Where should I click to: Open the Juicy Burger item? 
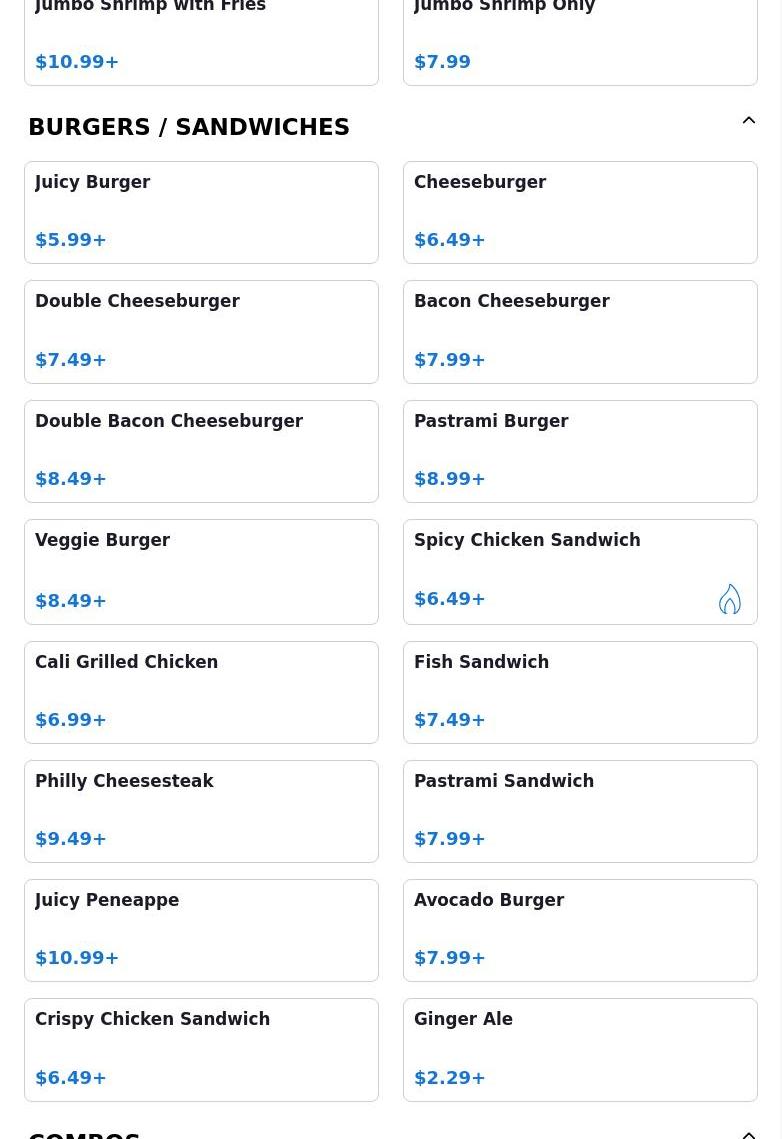click(201, 212)
